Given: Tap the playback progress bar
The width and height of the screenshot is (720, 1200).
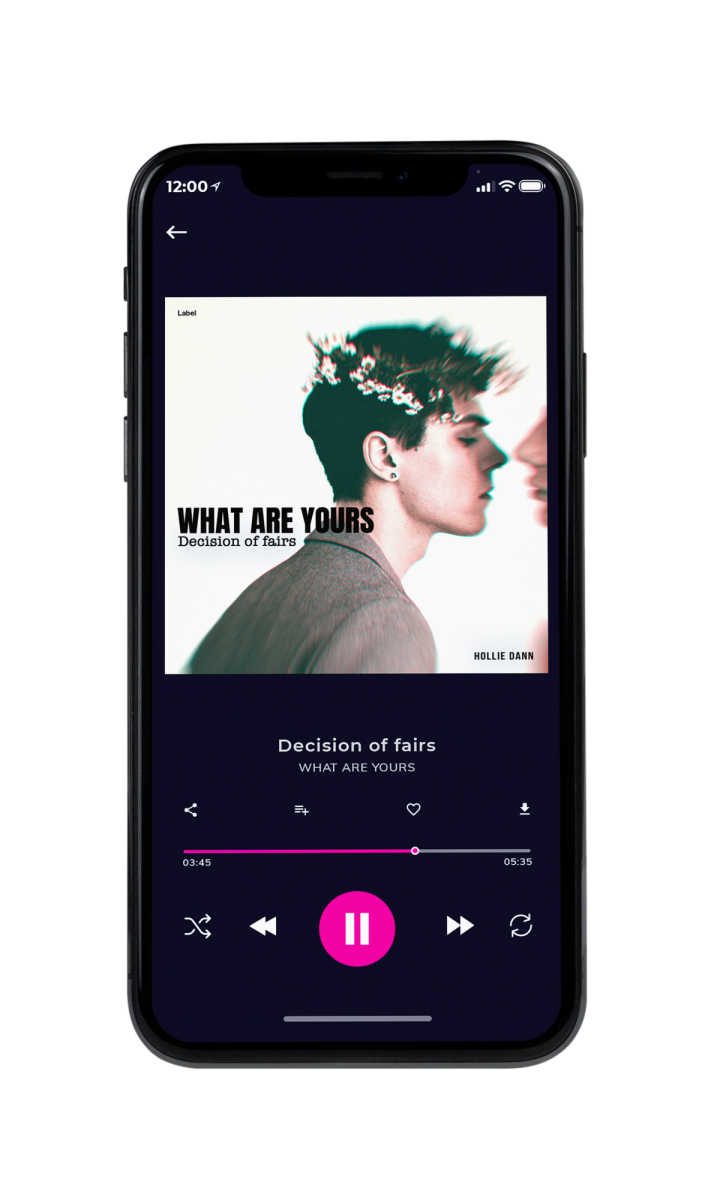Looking at the screenshot, I should click(357, 851).
